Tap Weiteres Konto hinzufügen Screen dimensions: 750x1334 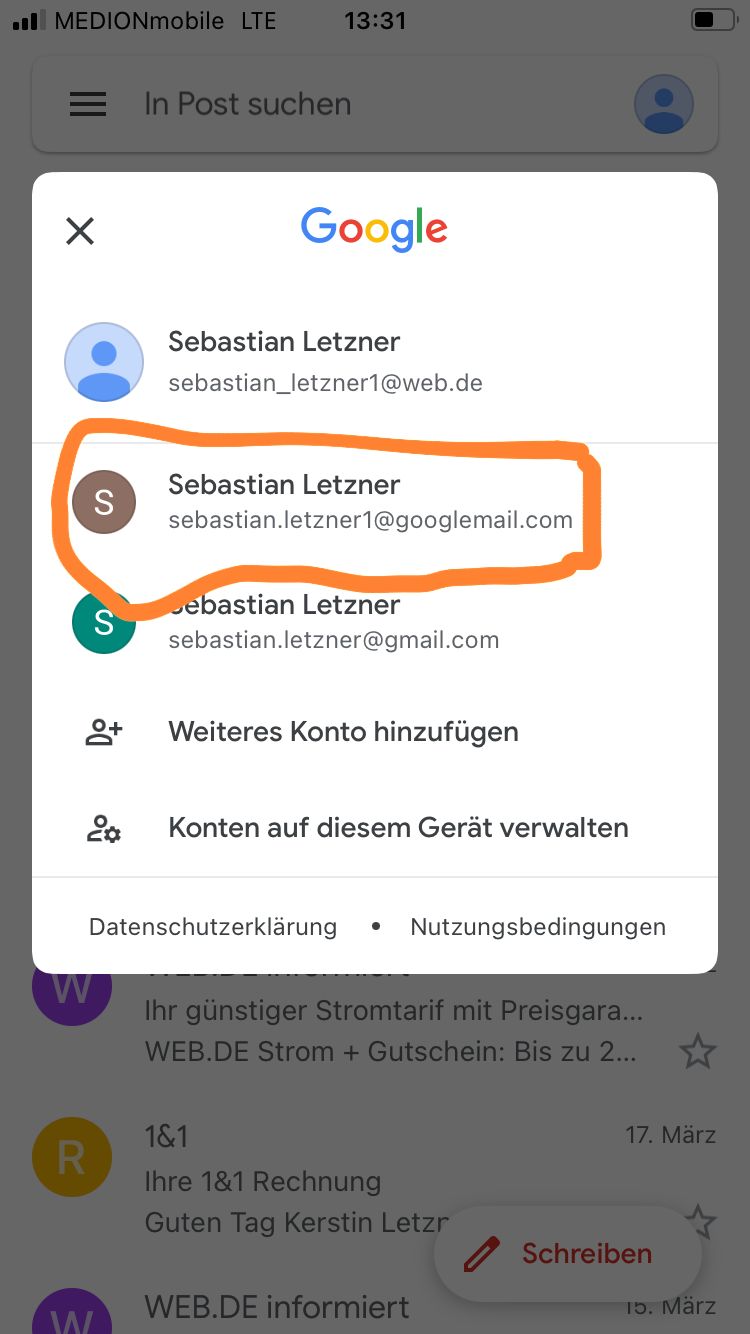click(x=343, y=732)
